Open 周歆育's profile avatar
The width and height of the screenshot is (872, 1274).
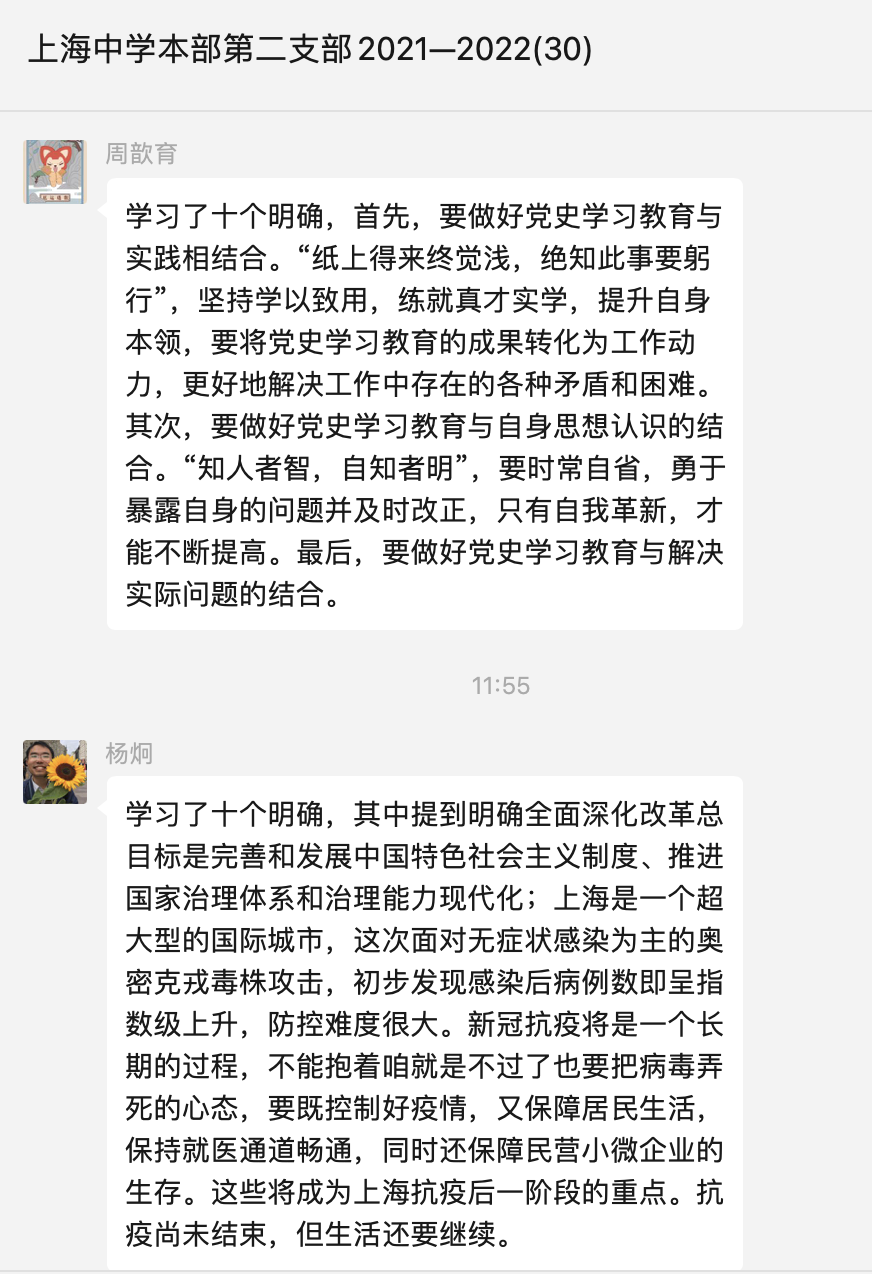[54, 172]
